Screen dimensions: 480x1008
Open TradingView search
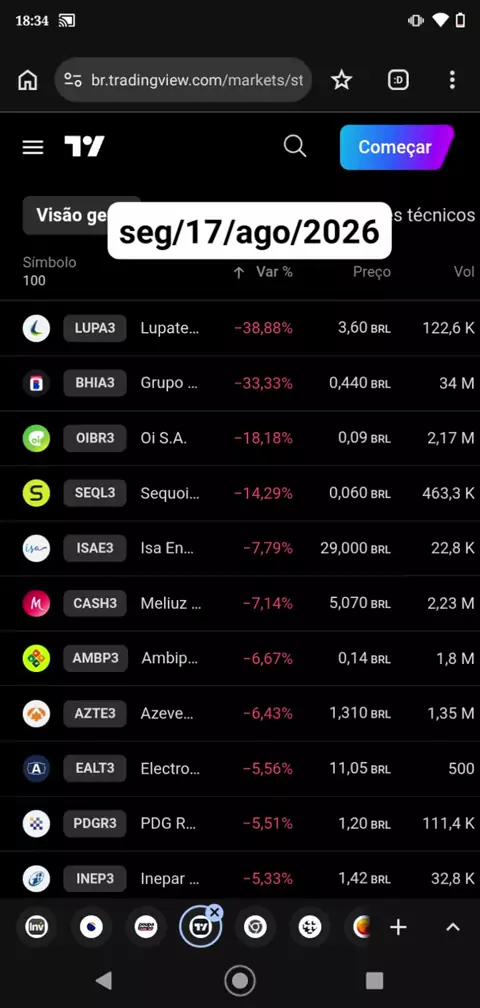tap(295, 147)
